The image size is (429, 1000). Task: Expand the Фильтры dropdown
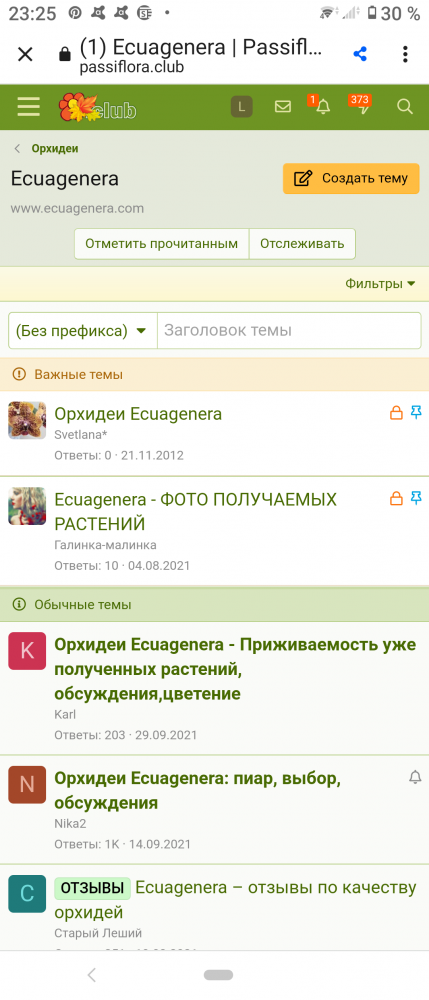(x=380, y=283)
